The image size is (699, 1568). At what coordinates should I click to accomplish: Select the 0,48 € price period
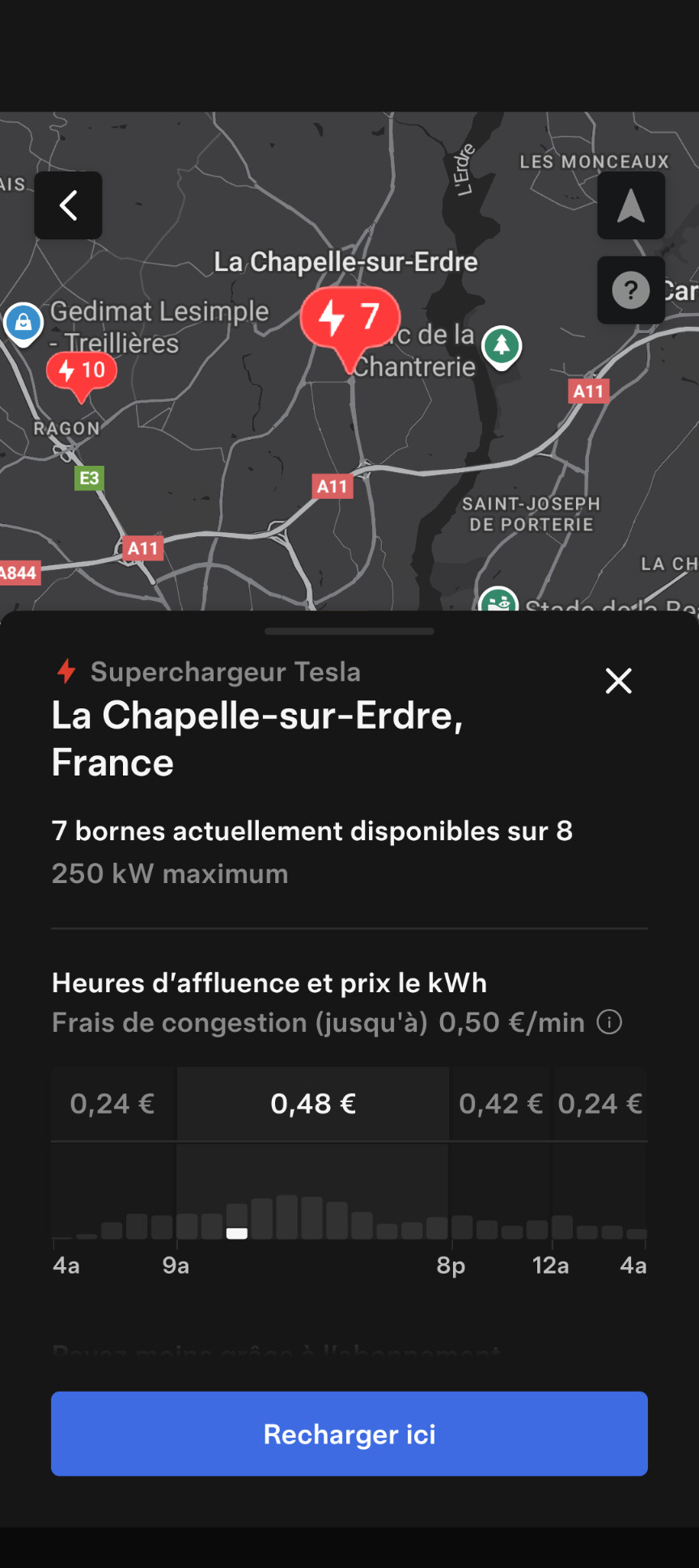pyautogui.click(x=313, y=1104)
